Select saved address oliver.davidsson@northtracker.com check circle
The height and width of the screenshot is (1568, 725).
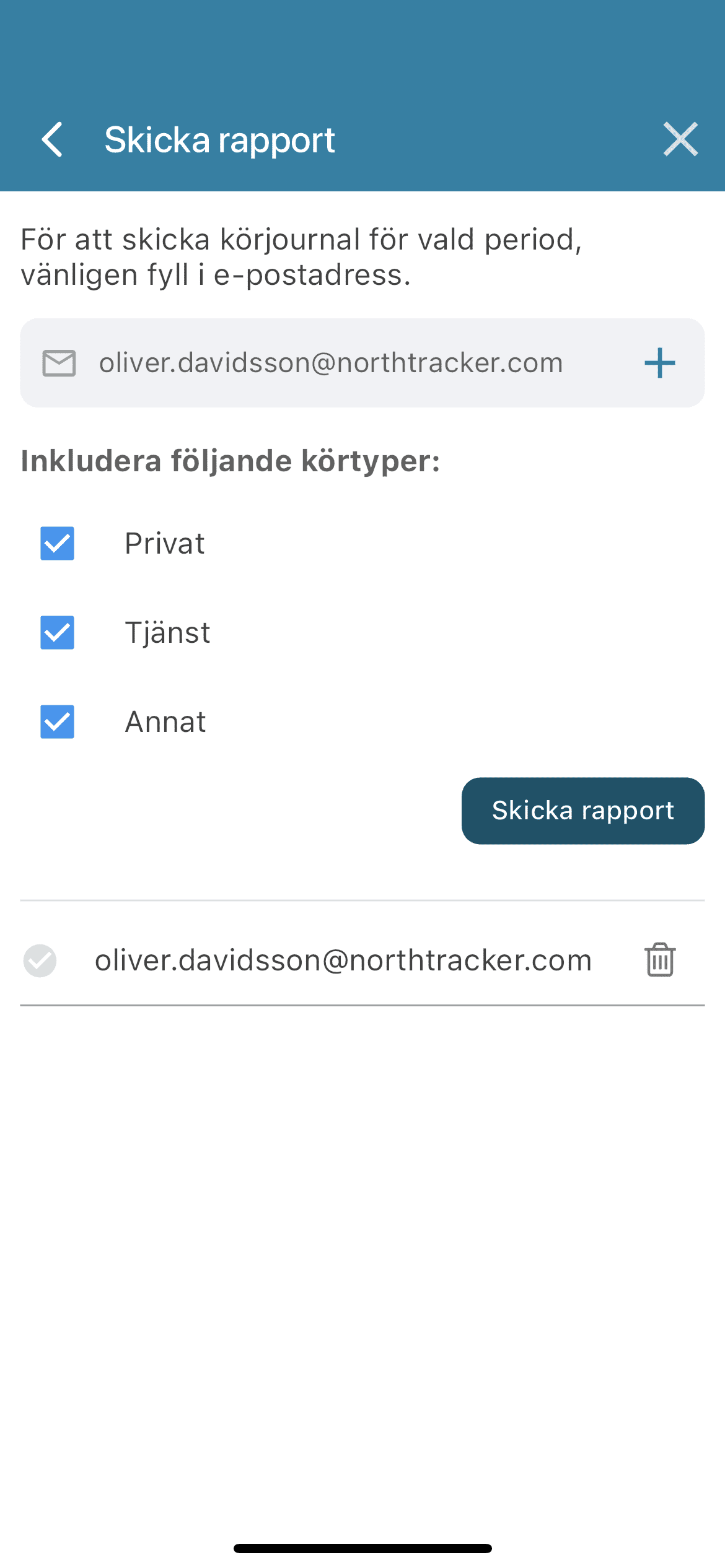(x=40, y=960)
